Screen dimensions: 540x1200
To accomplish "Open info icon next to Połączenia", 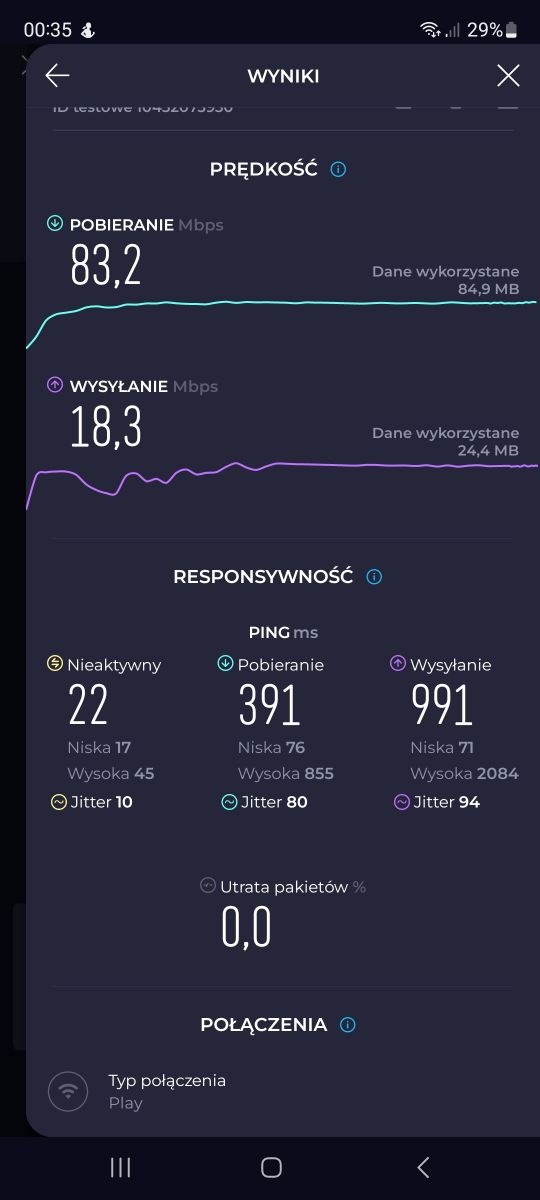I will click(348, 1025).
